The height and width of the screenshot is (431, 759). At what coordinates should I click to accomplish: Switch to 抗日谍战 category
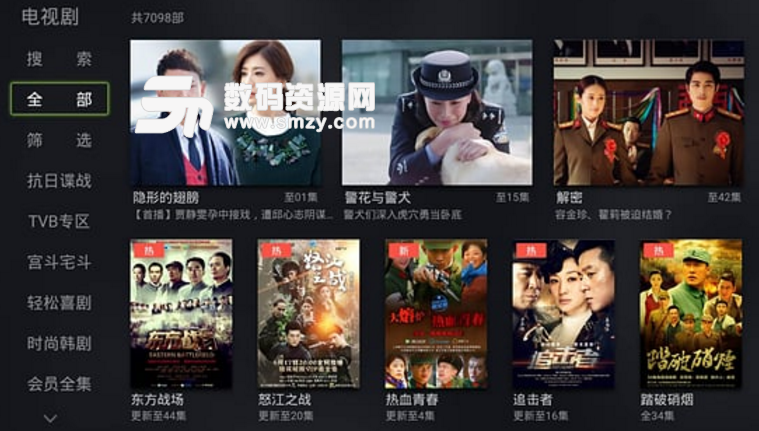59,181
